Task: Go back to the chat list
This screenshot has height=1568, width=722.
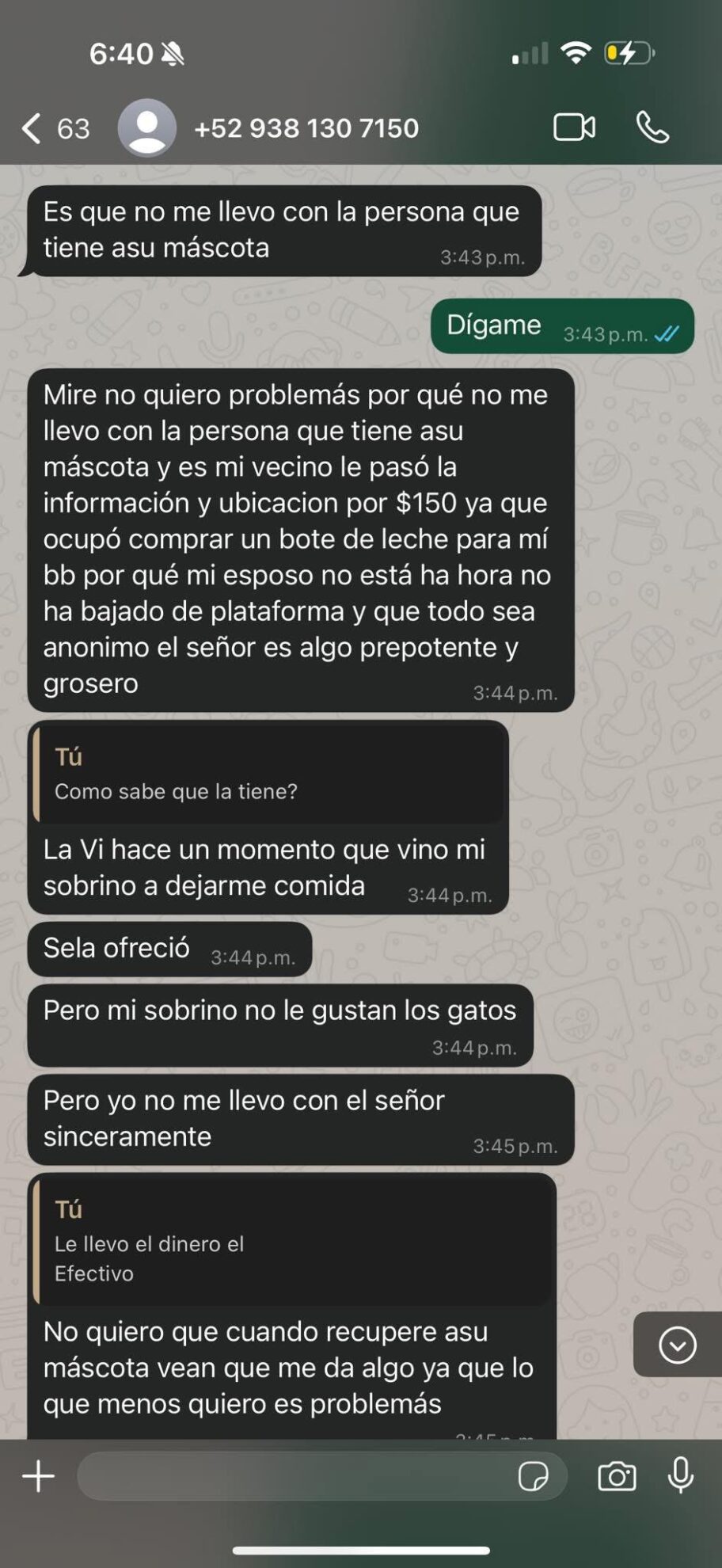Action: [33, 128]
